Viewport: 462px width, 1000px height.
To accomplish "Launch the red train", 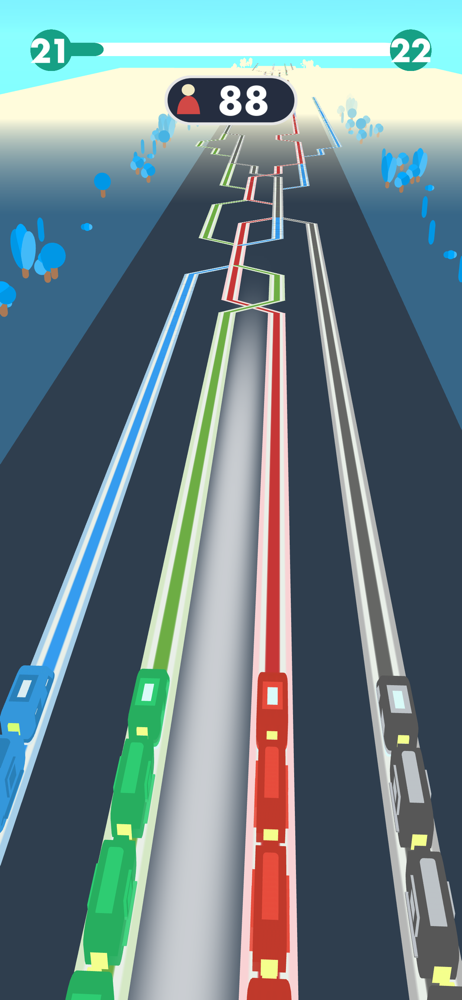I will point(271,835).
